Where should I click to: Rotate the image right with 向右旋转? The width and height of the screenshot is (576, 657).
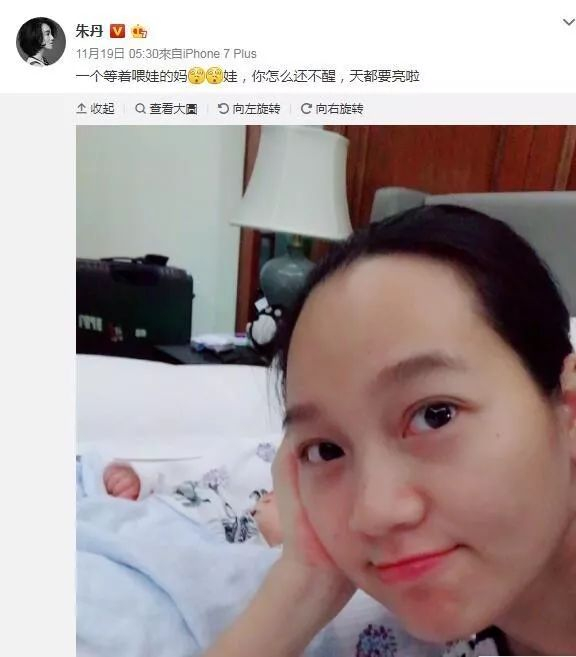[332, 109]
